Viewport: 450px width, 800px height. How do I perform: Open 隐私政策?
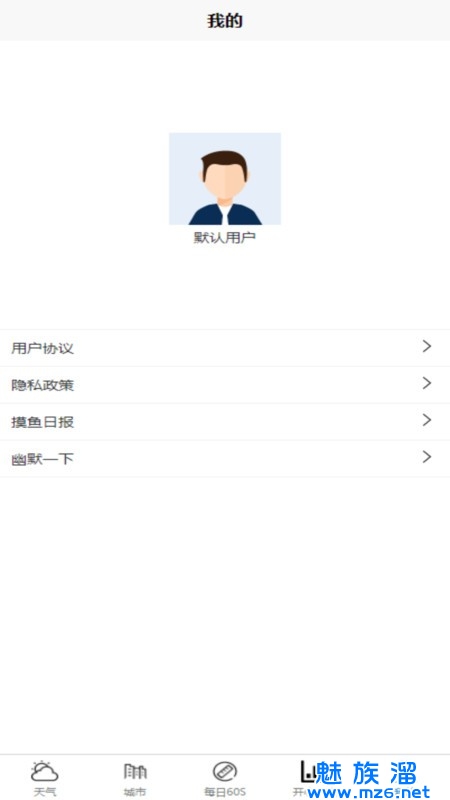225,385
